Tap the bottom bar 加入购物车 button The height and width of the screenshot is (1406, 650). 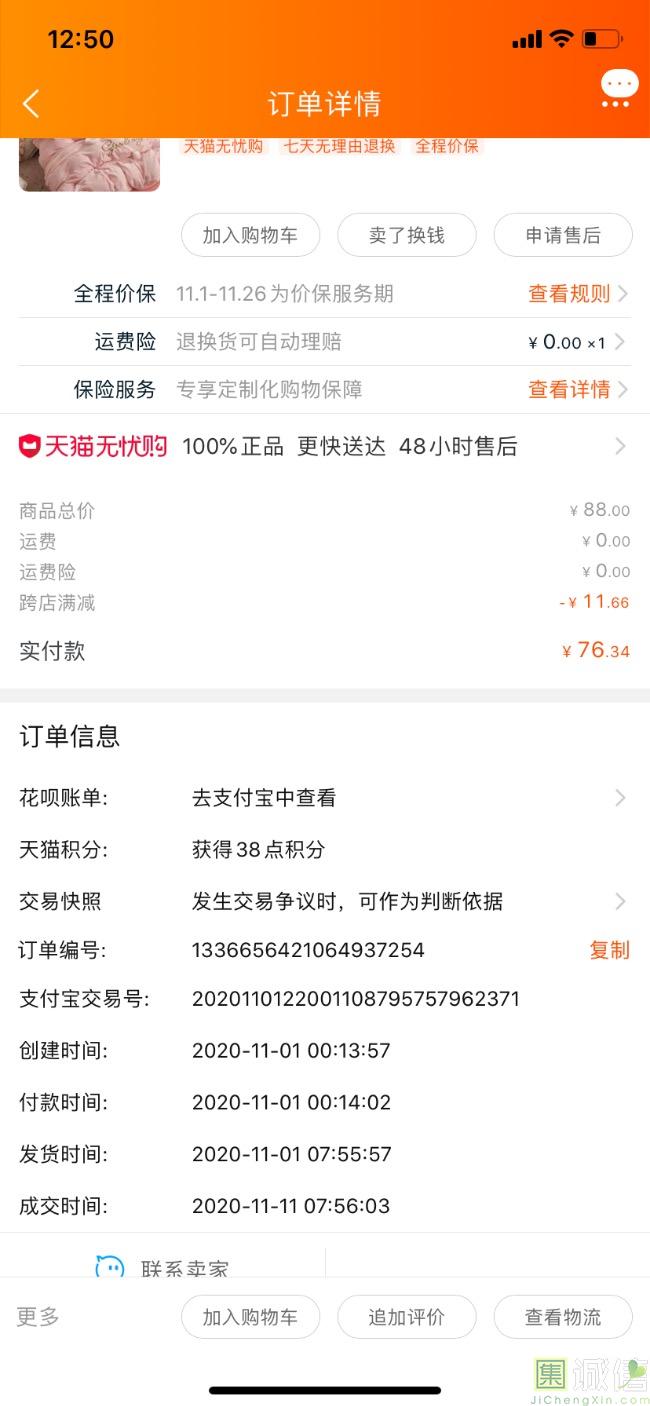[250, 1317]
